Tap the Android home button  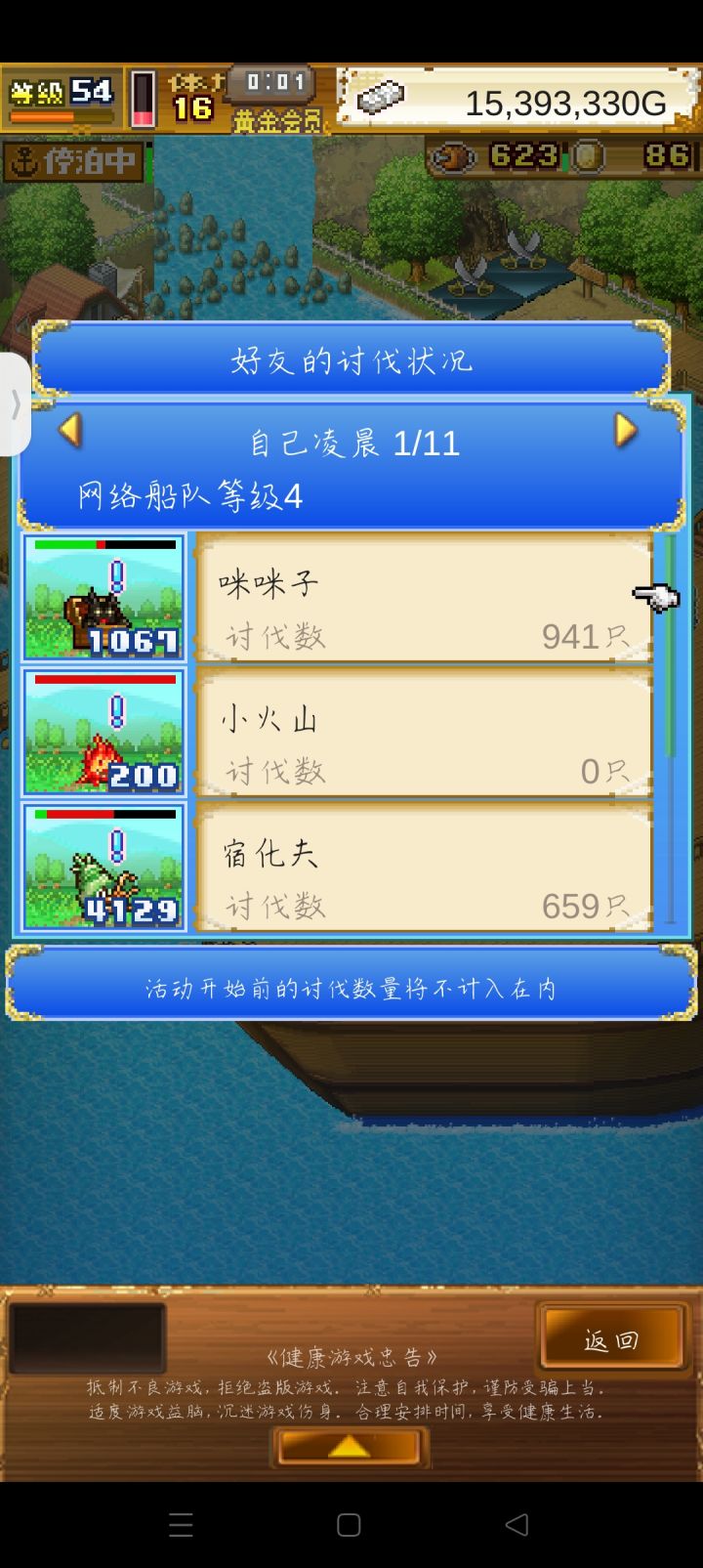(349, 1524)
